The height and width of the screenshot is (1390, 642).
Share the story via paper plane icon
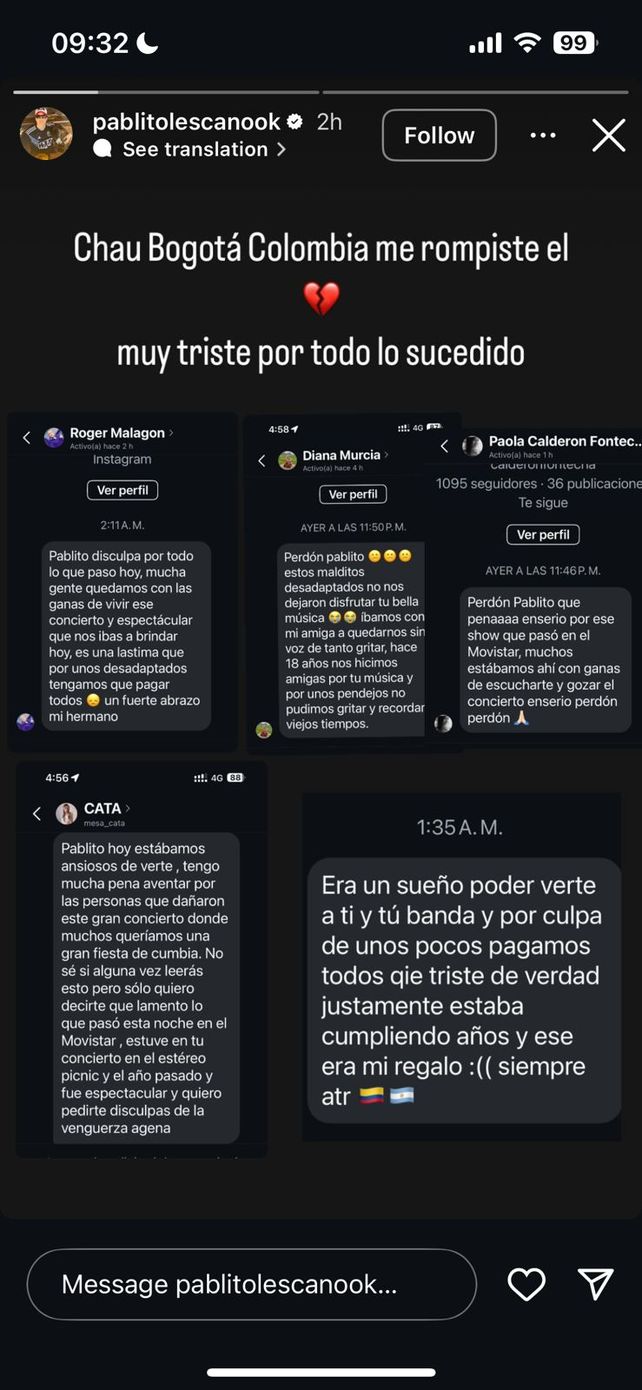click(595, 1284)
